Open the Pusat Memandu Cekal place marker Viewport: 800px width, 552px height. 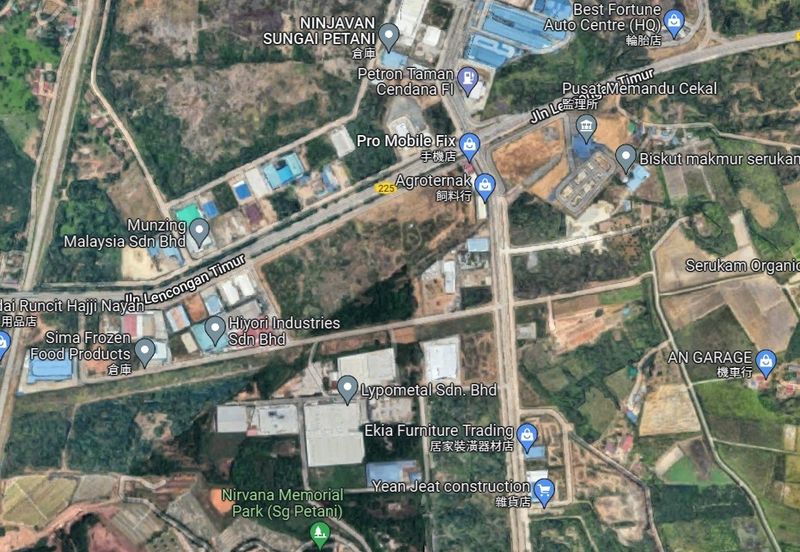[x=586, y=126]
